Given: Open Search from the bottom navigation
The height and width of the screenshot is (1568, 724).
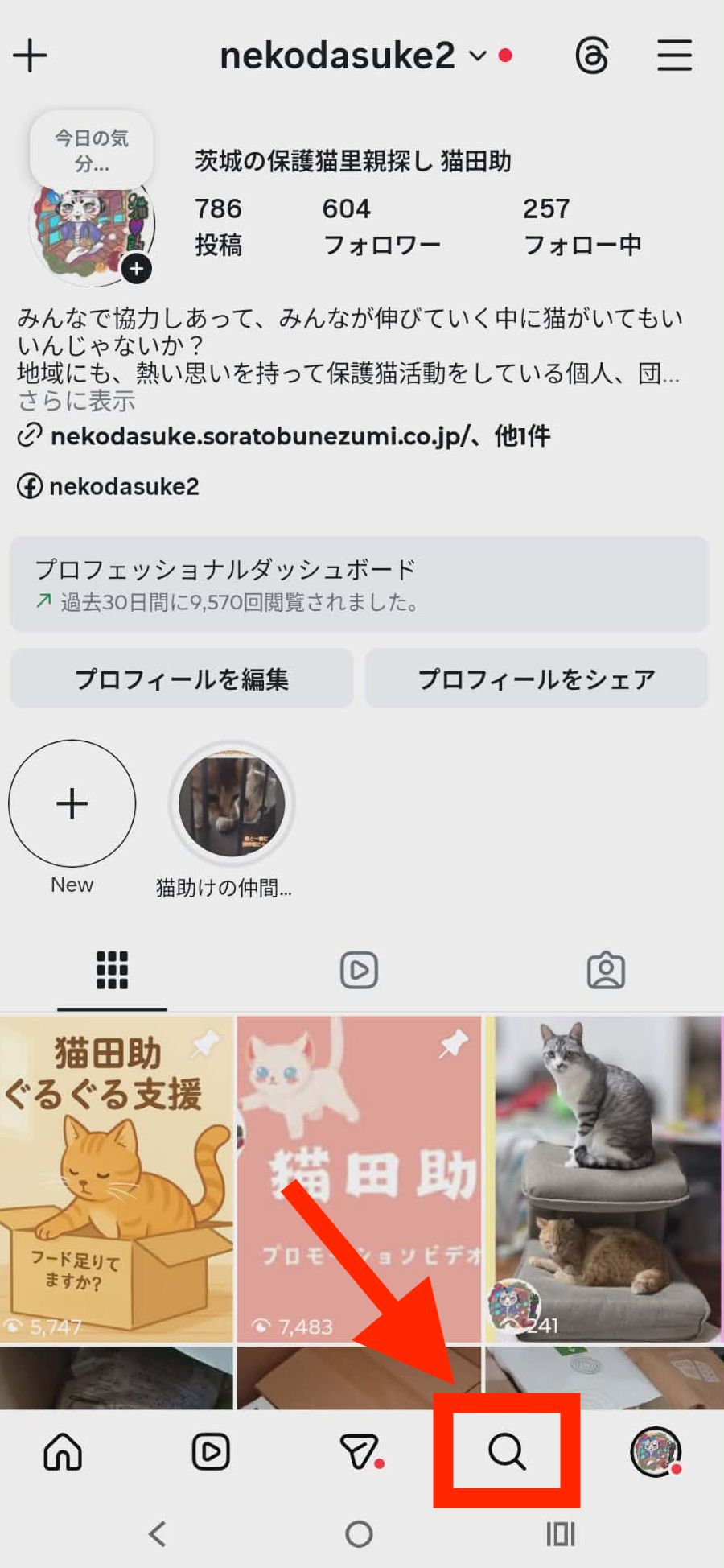Looking at the screenshot, I should point(507,1451).
